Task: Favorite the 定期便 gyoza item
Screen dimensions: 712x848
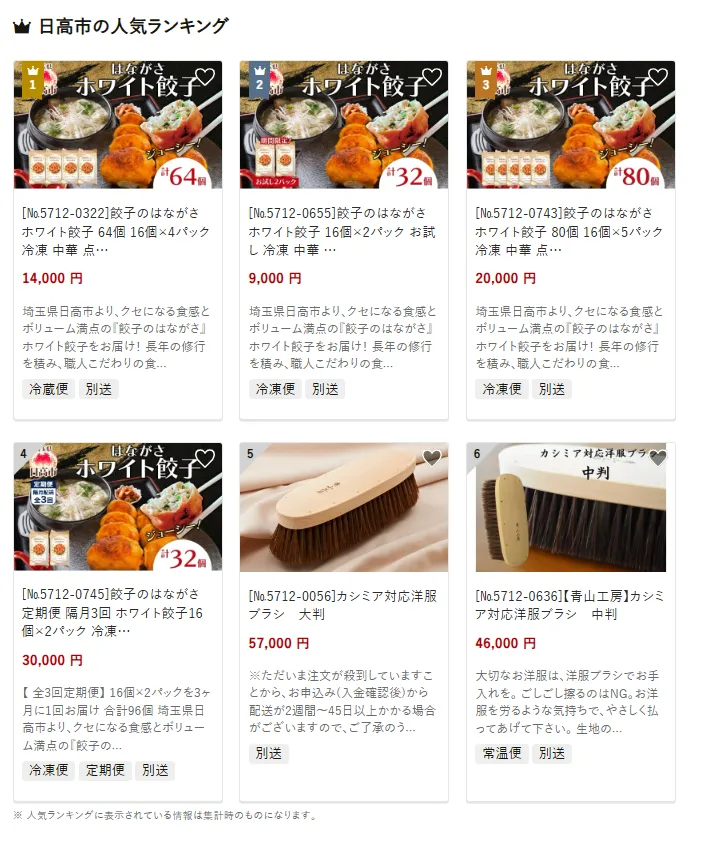Action: 205,458
